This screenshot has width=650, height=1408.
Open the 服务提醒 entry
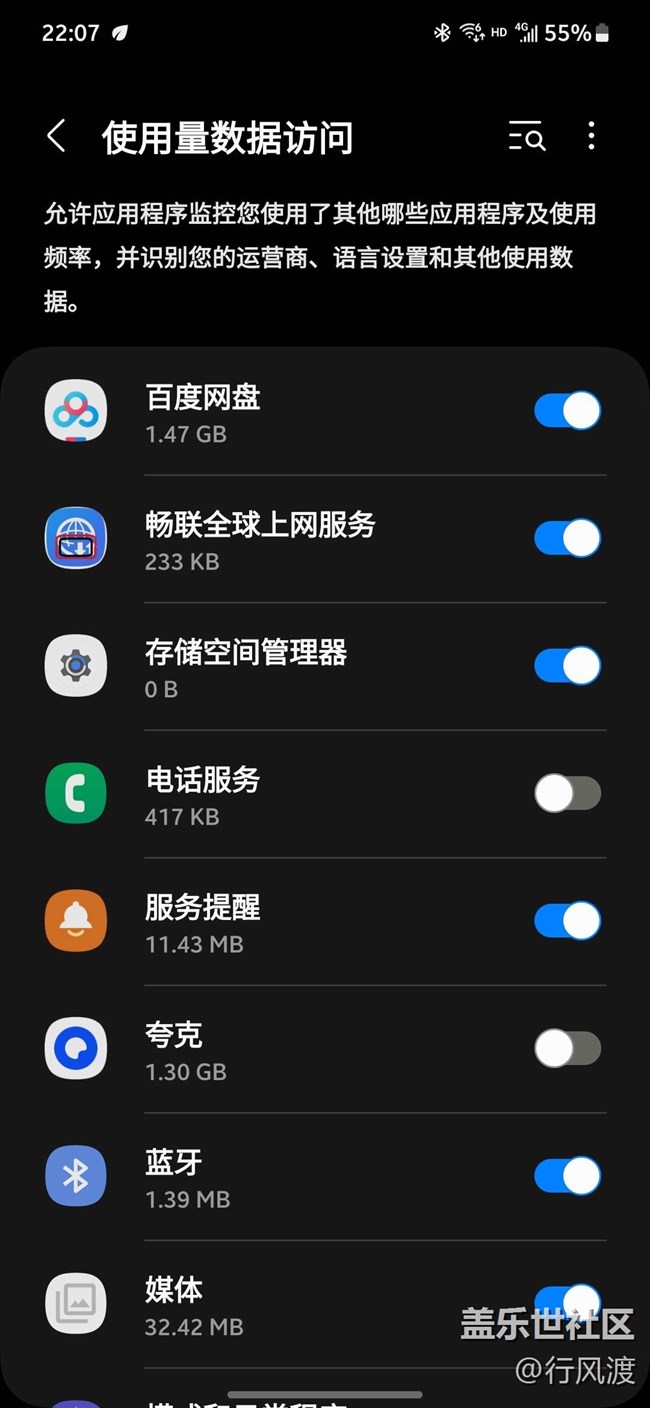pos(300,921)
